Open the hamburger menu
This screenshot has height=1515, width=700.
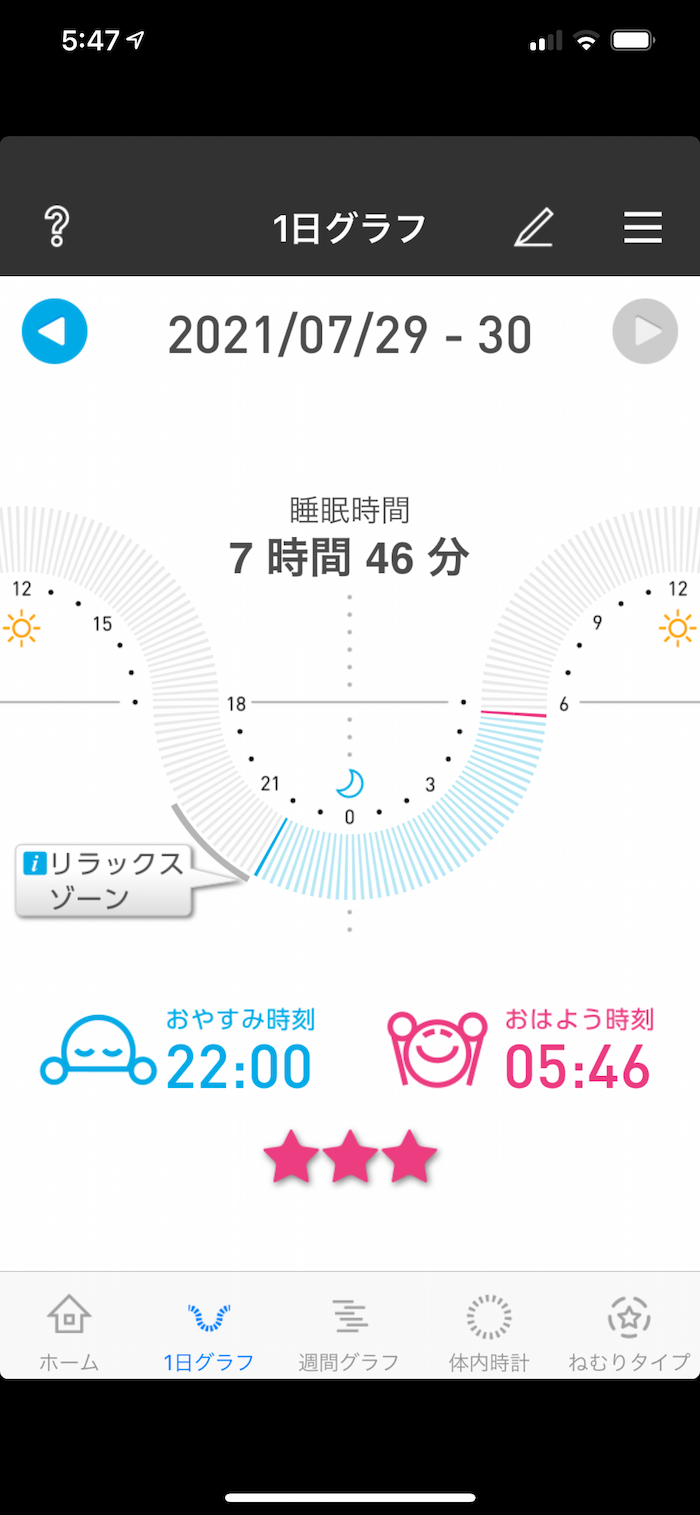[643, 228]
